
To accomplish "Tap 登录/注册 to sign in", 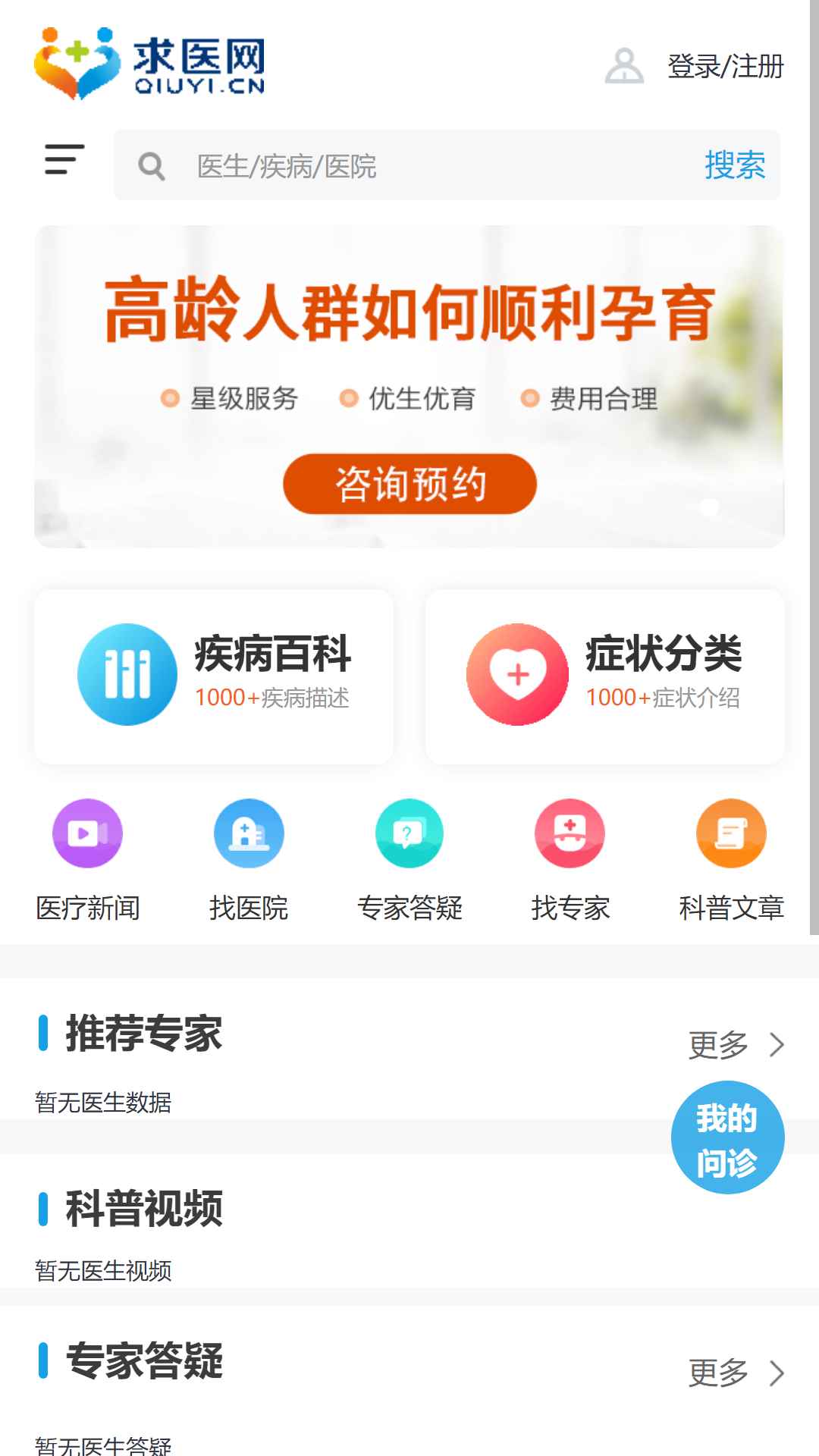I will pyautogui.click(x=725, y=67).
